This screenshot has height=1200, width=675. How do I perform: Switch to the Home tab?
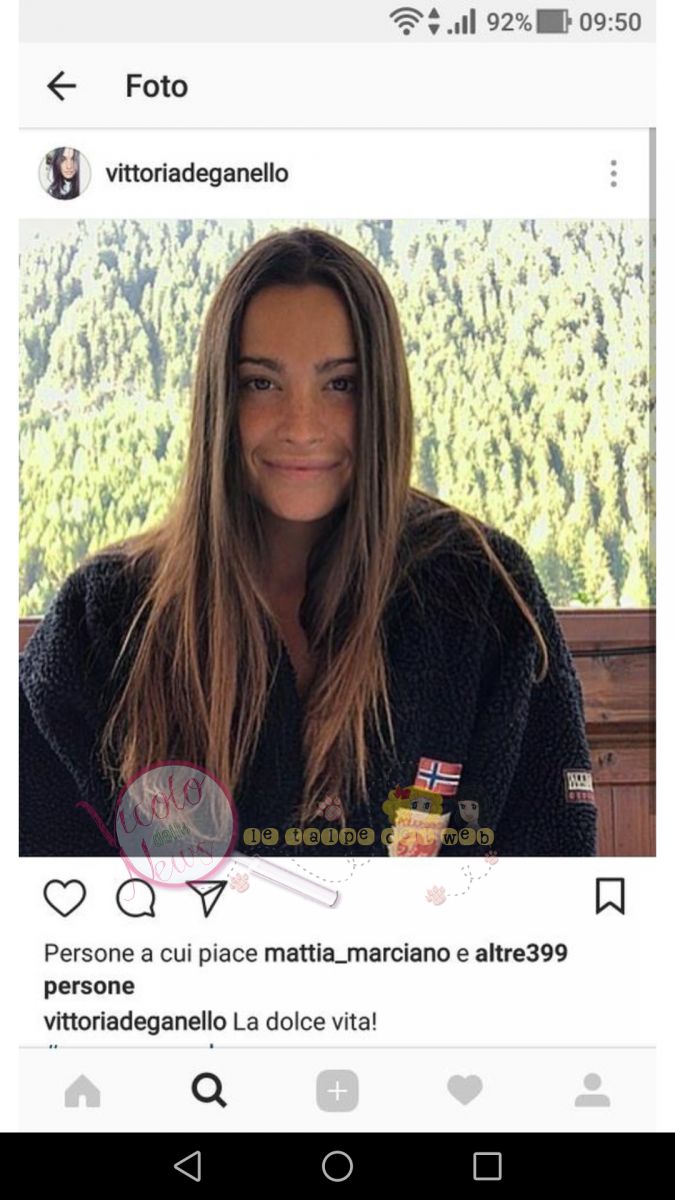83,1091
